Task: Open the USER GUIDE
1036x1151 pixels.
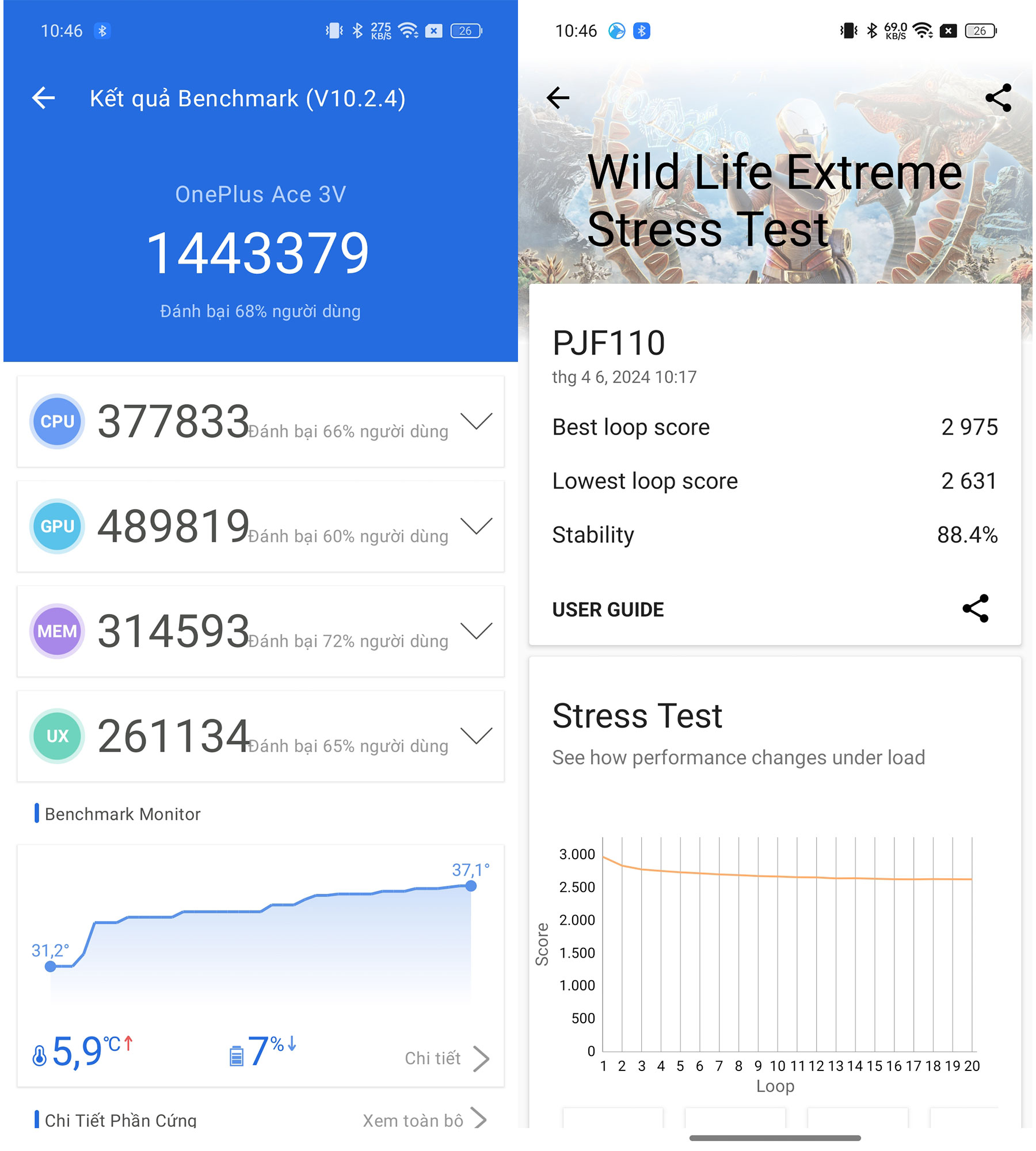Action: (x=608, y=609)
